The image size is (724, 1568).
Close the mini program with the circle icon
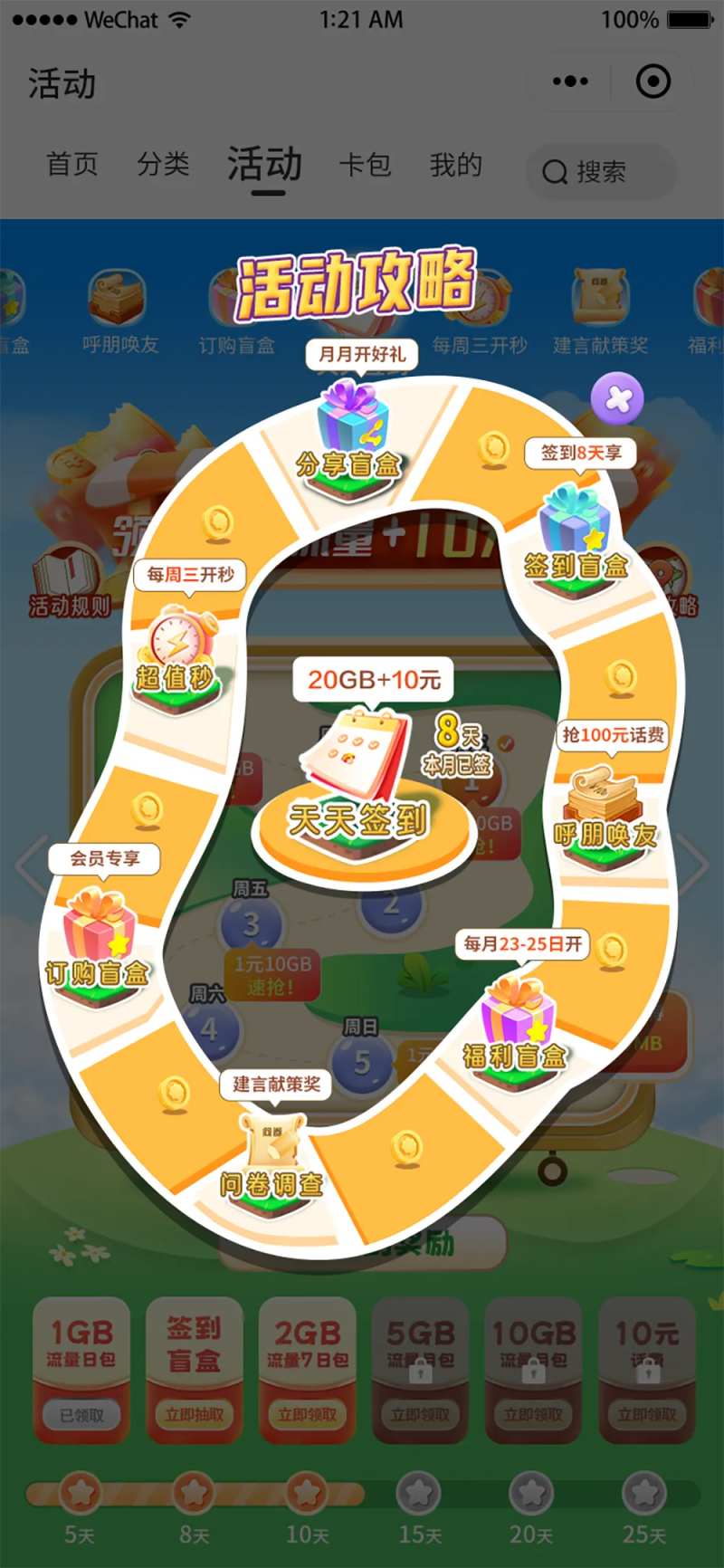(653, 81)
